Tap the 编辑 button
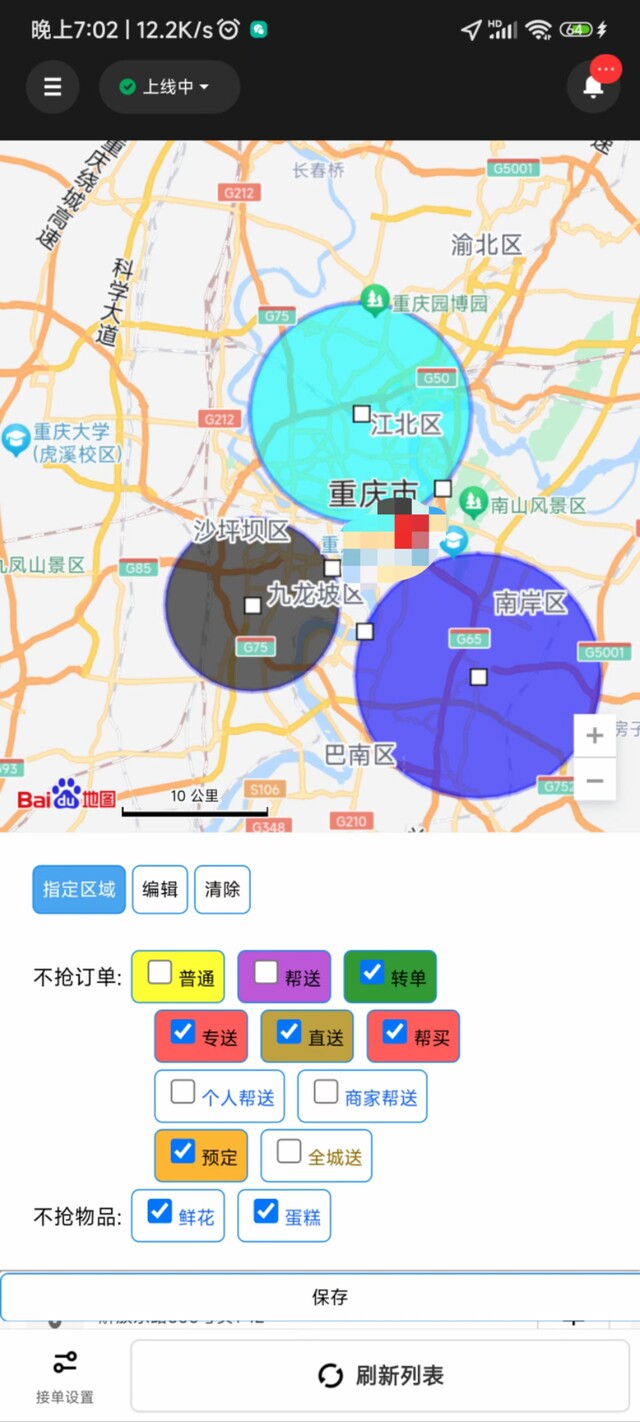The height and width of the screenshot is (1422, 640). (x=160, y=889)
